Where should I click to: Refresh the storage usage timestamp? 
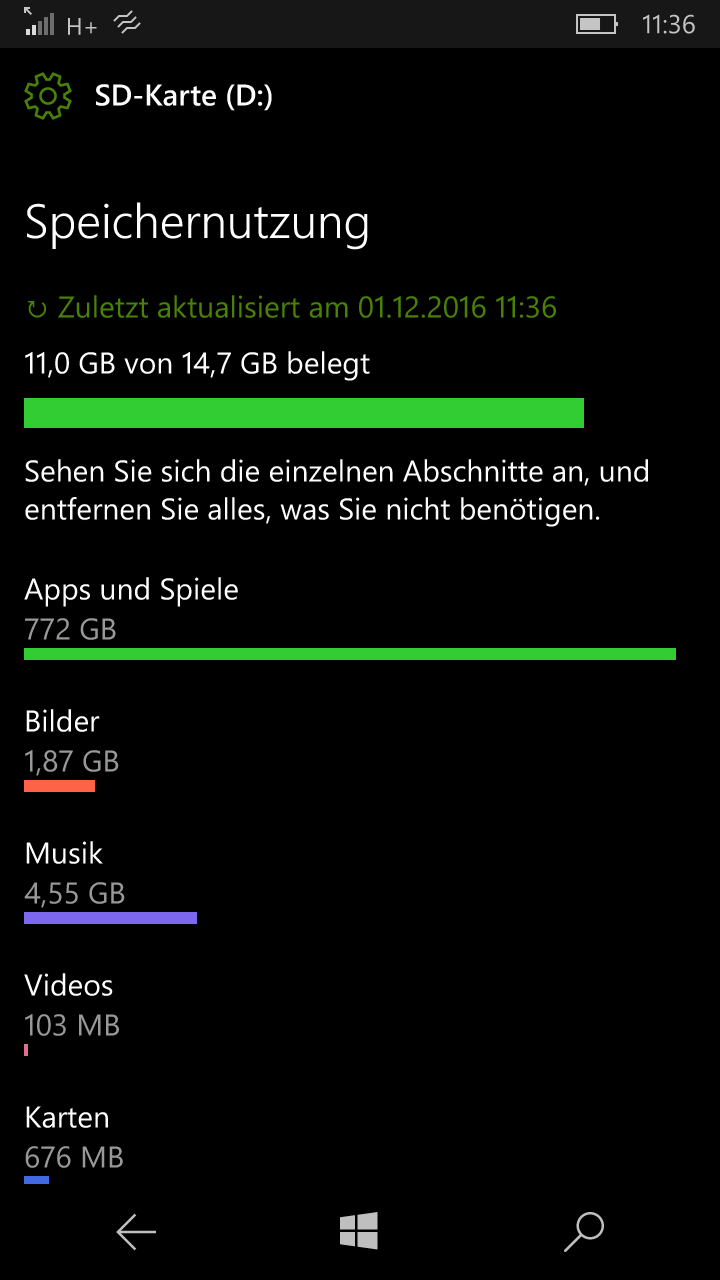click(291, 307)
